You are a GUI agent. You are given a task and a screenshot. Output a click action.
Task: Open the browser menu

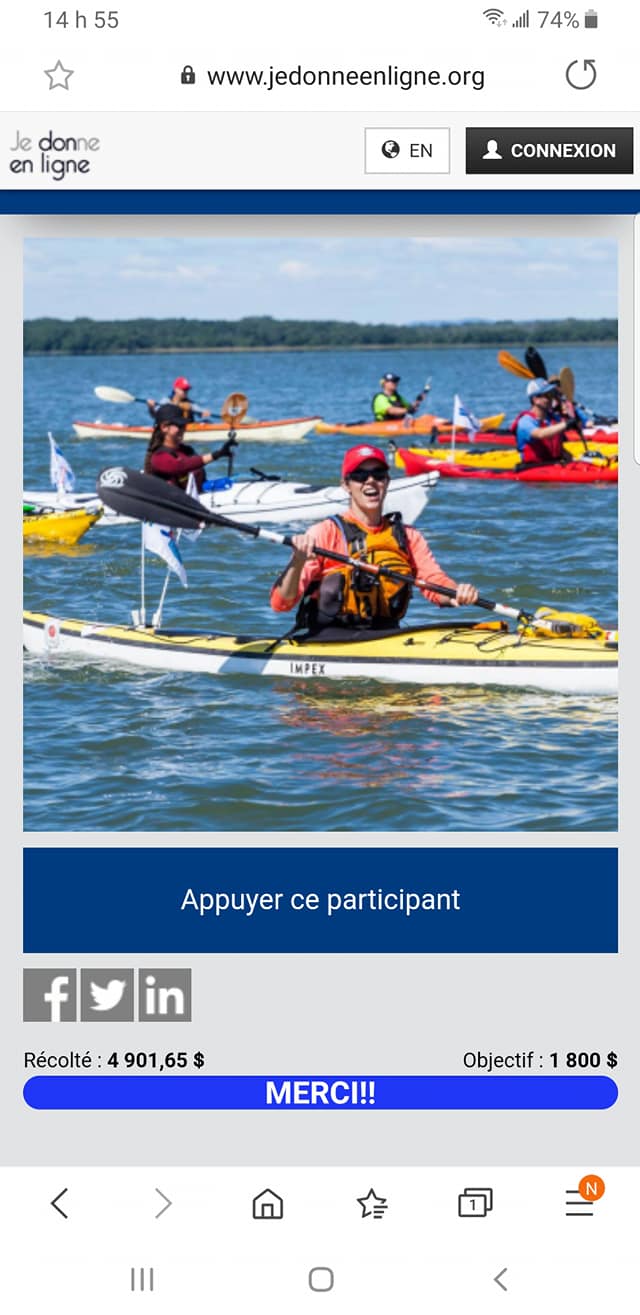579,1203
